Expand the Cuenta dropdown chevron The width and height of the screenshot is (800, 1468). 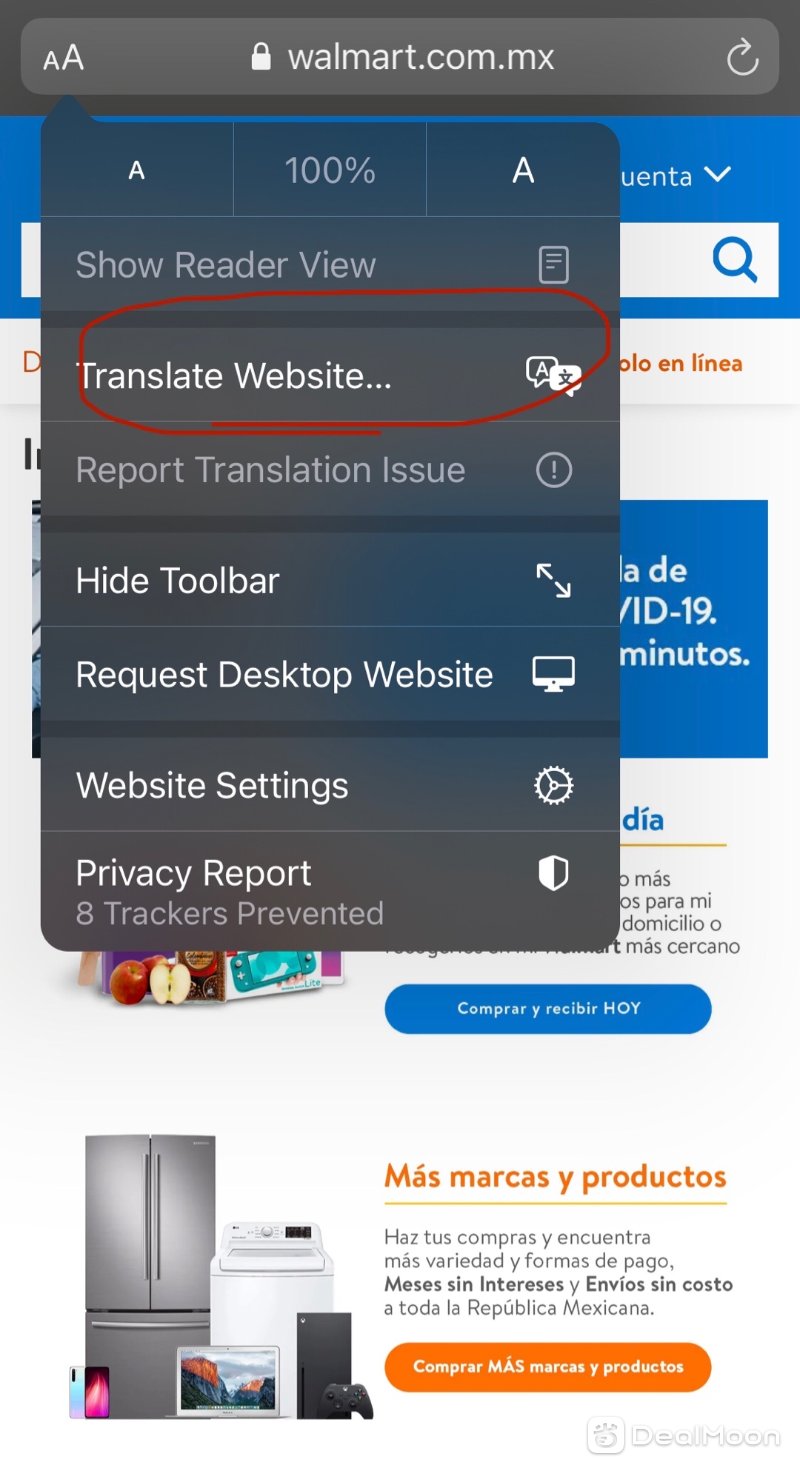click(x=717, y=175)
